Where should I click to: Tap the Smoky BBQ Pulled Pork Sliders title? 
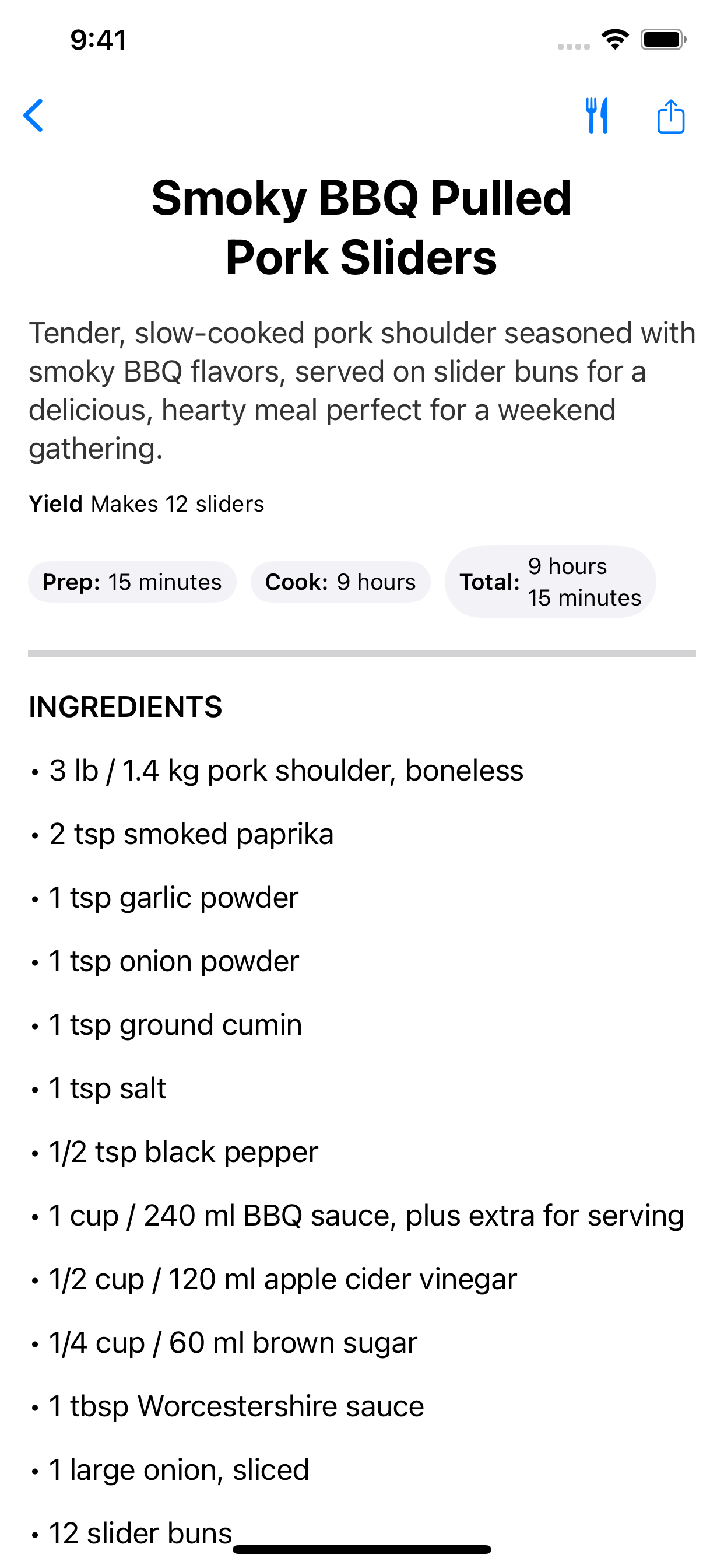tap(362, 228)
